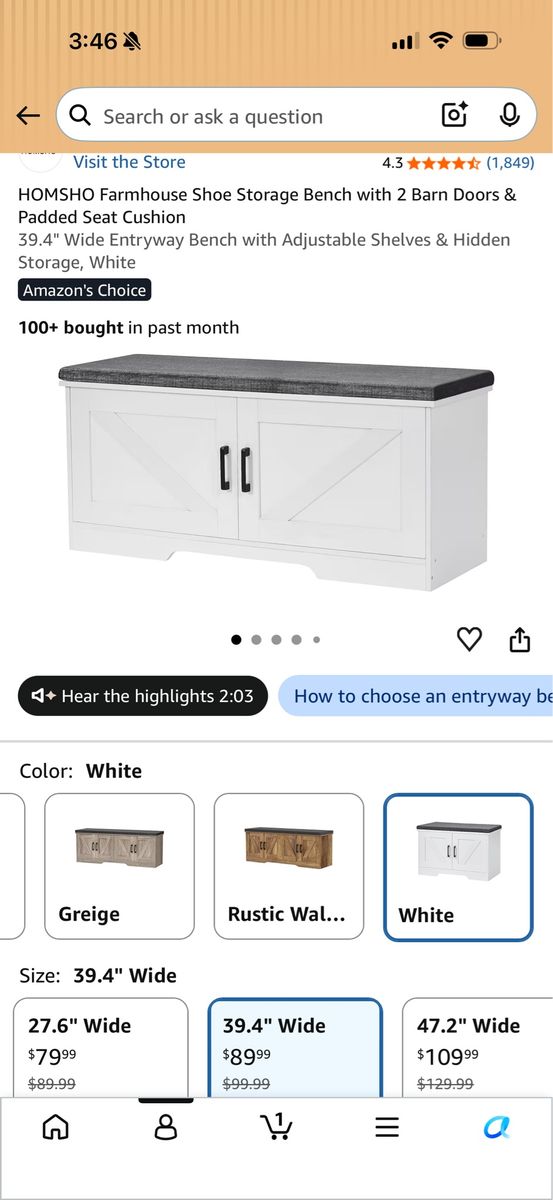Select the Greige color option

pyautogui.click(x=120, y=866)
